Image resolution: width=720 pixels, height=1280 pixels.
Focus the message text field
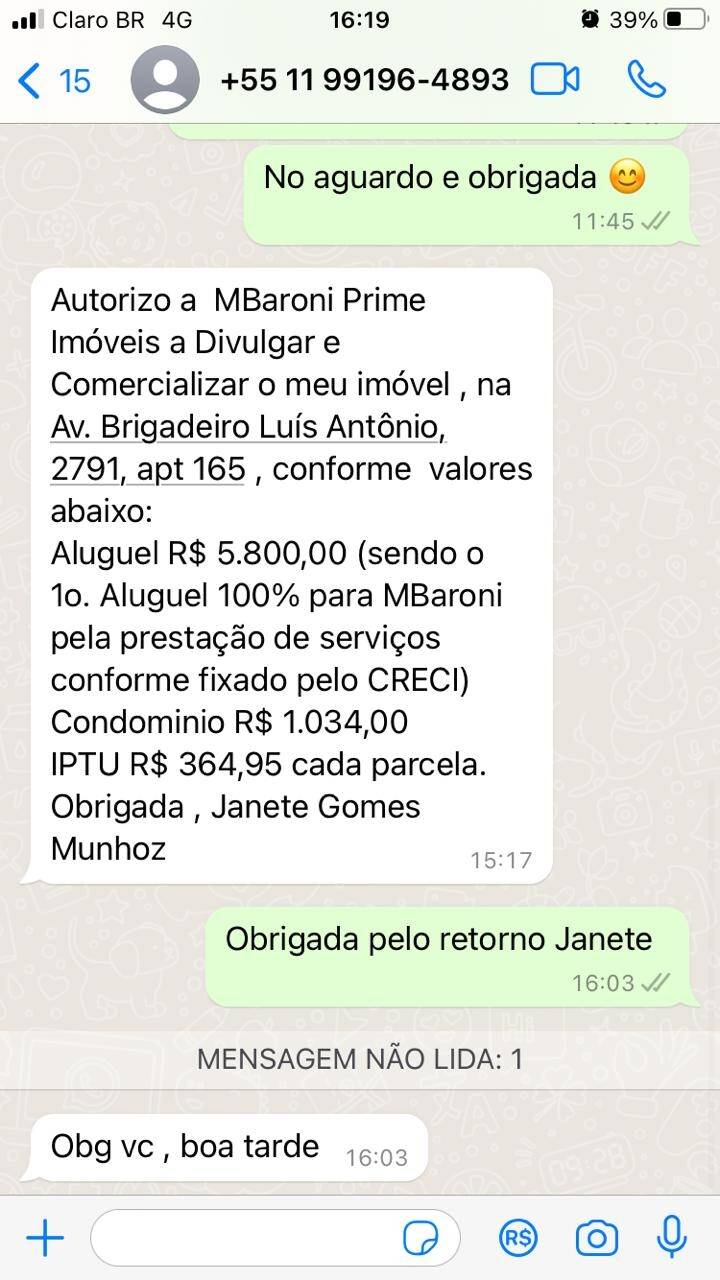245,1239
